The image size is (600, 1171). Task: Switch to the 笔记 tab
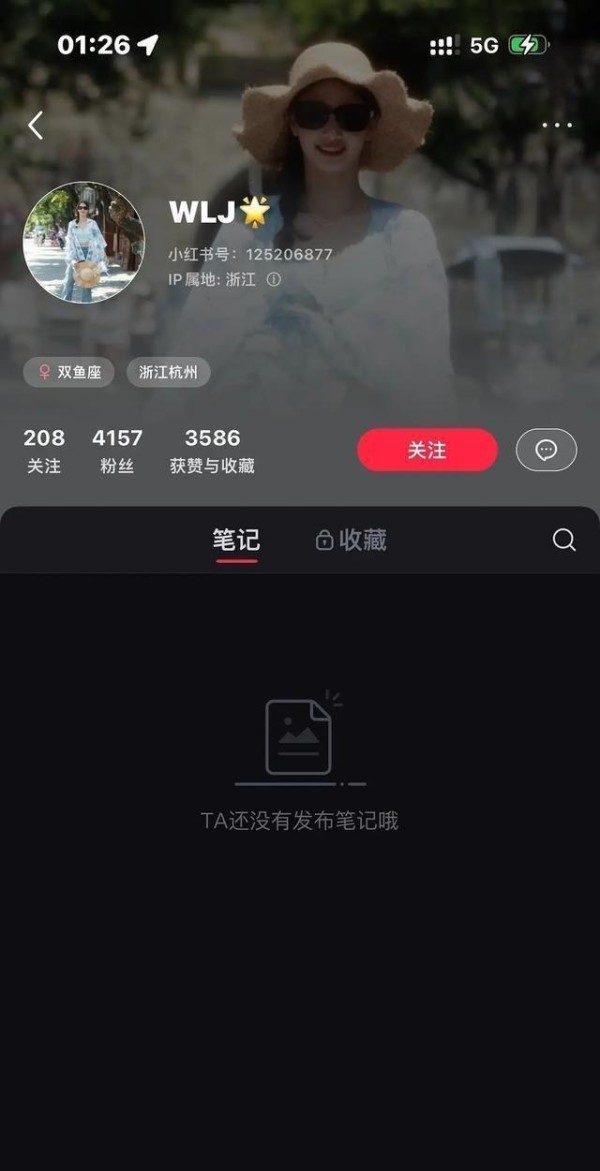(x=236, y=541)
